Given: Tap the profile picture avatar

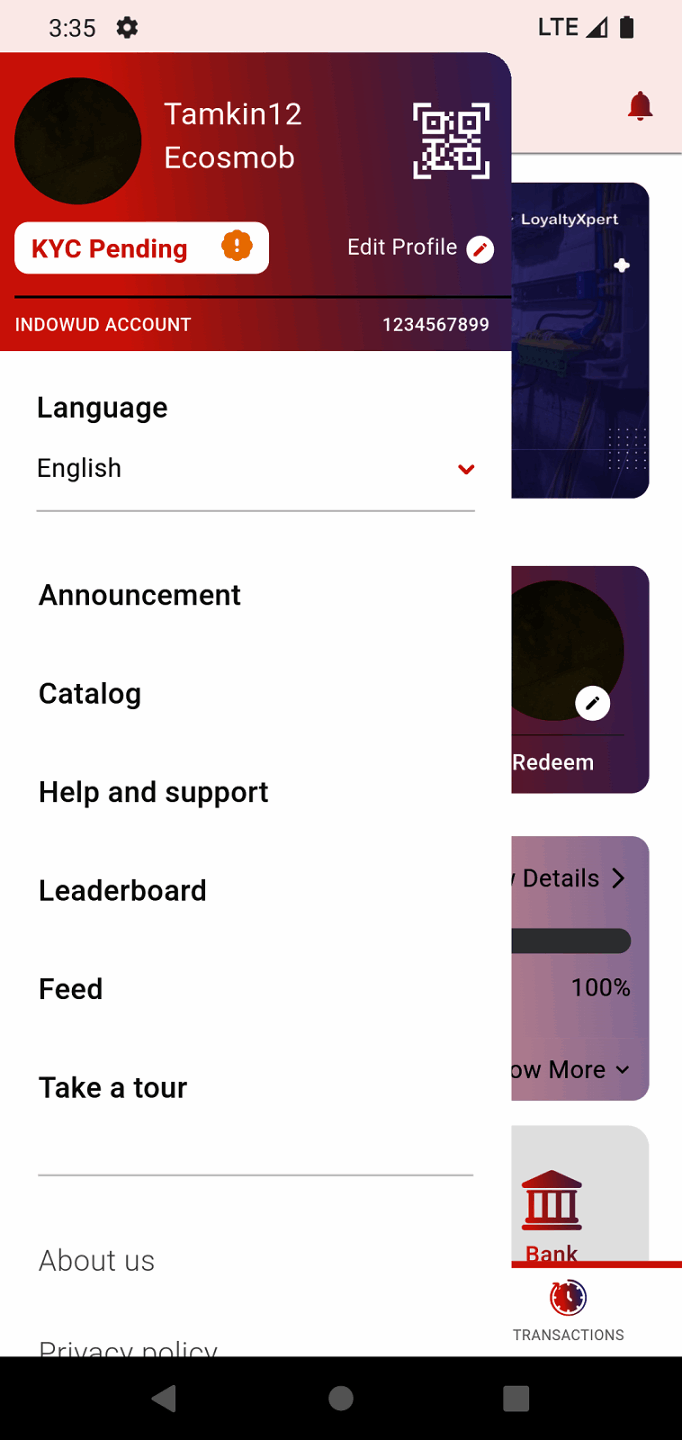Looking at the screenshot, I should (x=78, y=141).
